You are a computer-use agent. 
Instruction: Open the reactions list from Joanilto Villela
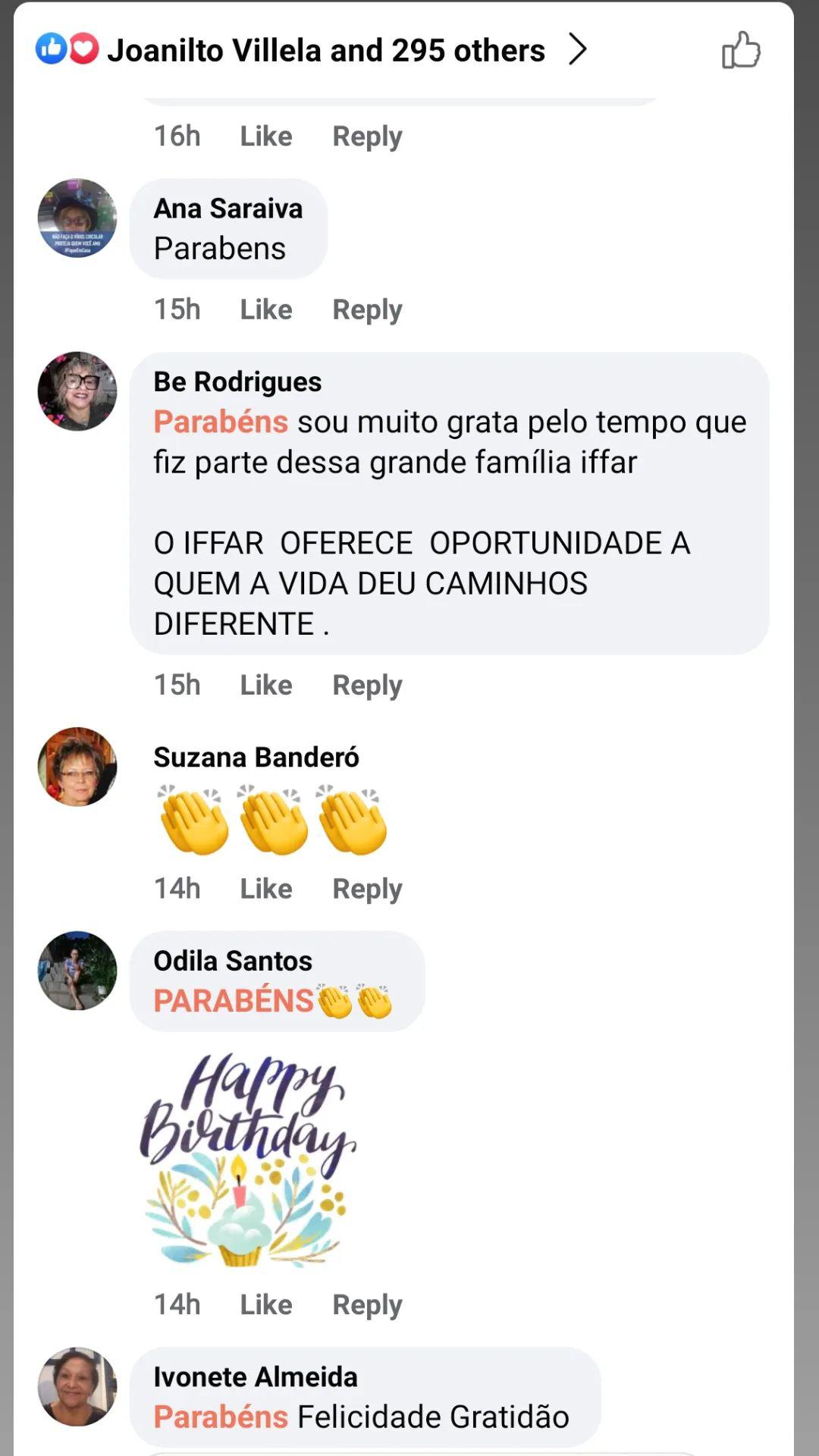pyautogui.click(x=326, y=50)
